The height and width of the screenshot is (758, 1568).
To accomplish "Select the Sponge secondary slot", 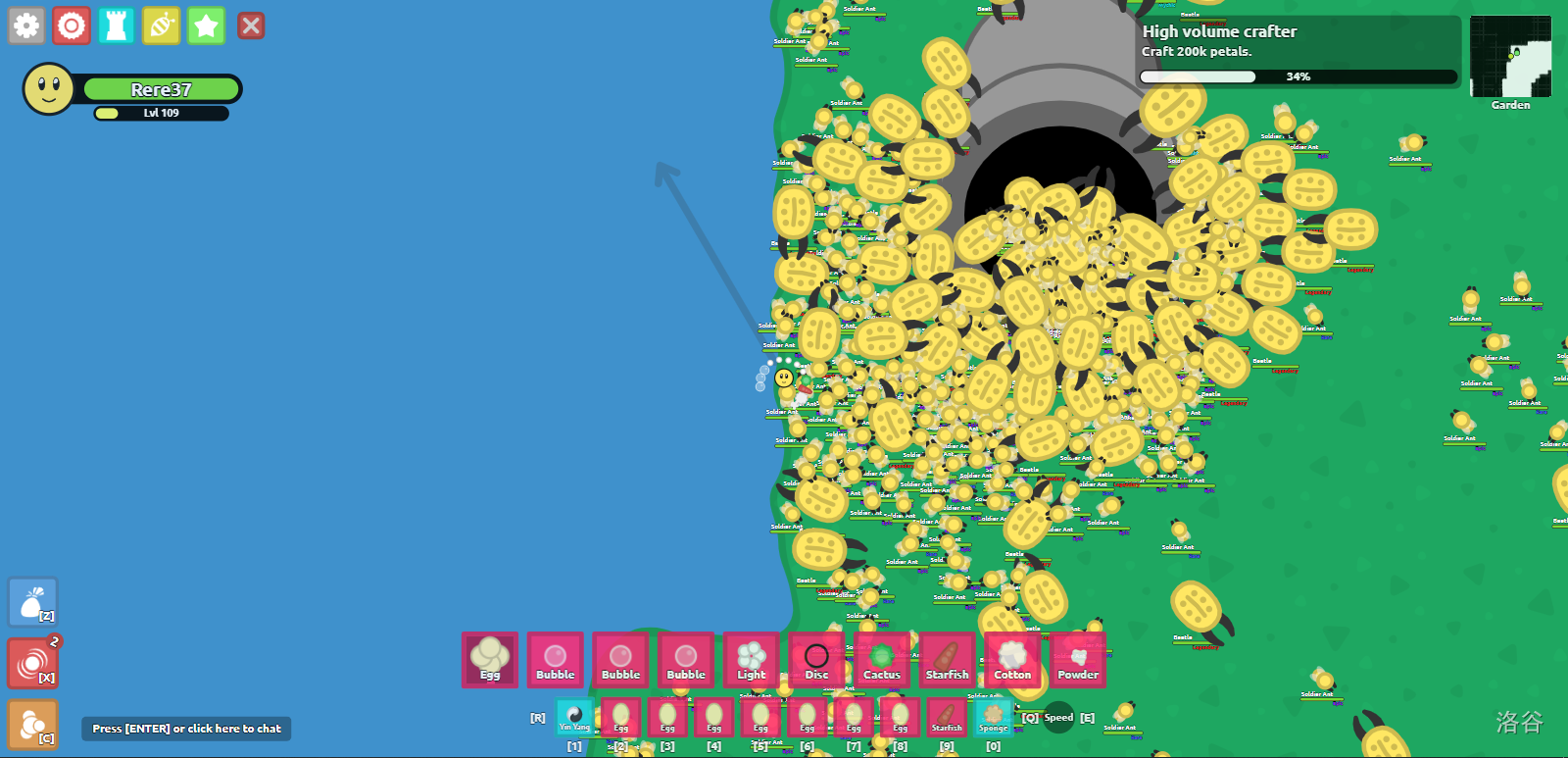I will [993, 717].
